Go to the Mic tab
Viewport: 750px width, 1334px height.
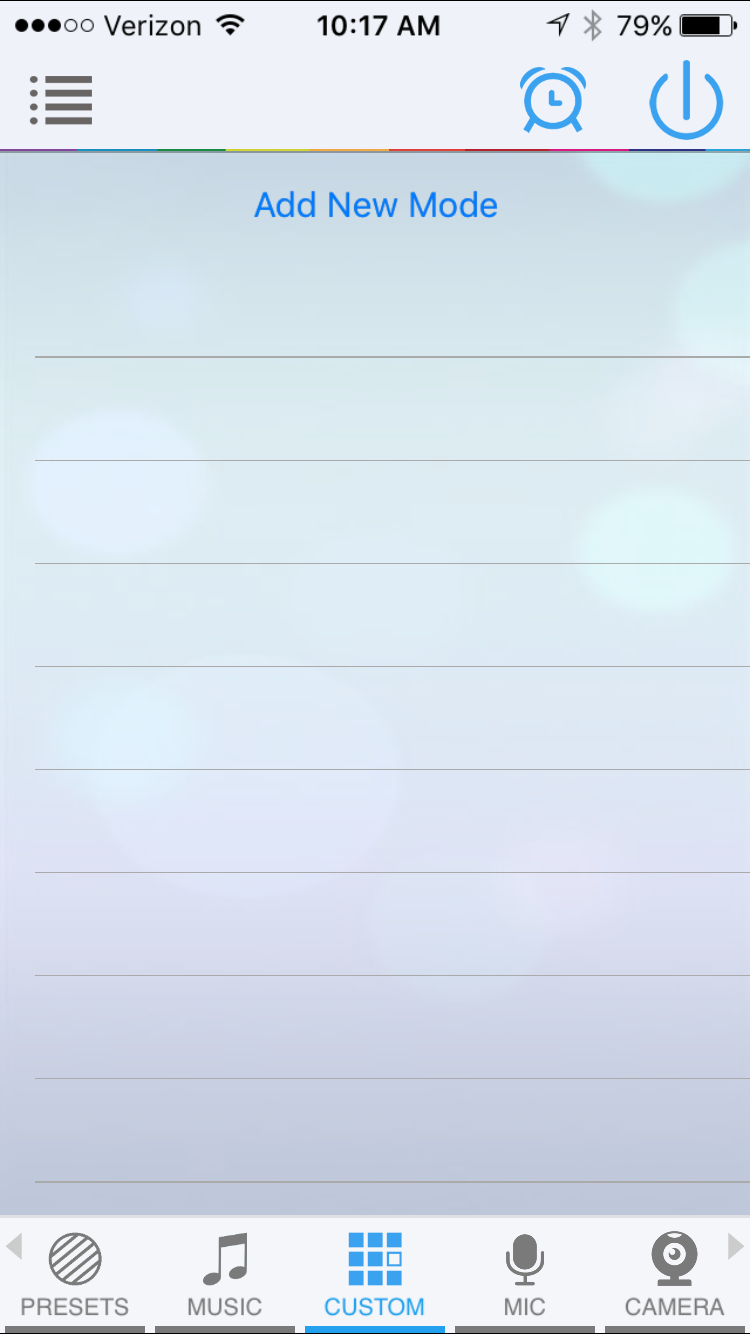(525, 1276)
